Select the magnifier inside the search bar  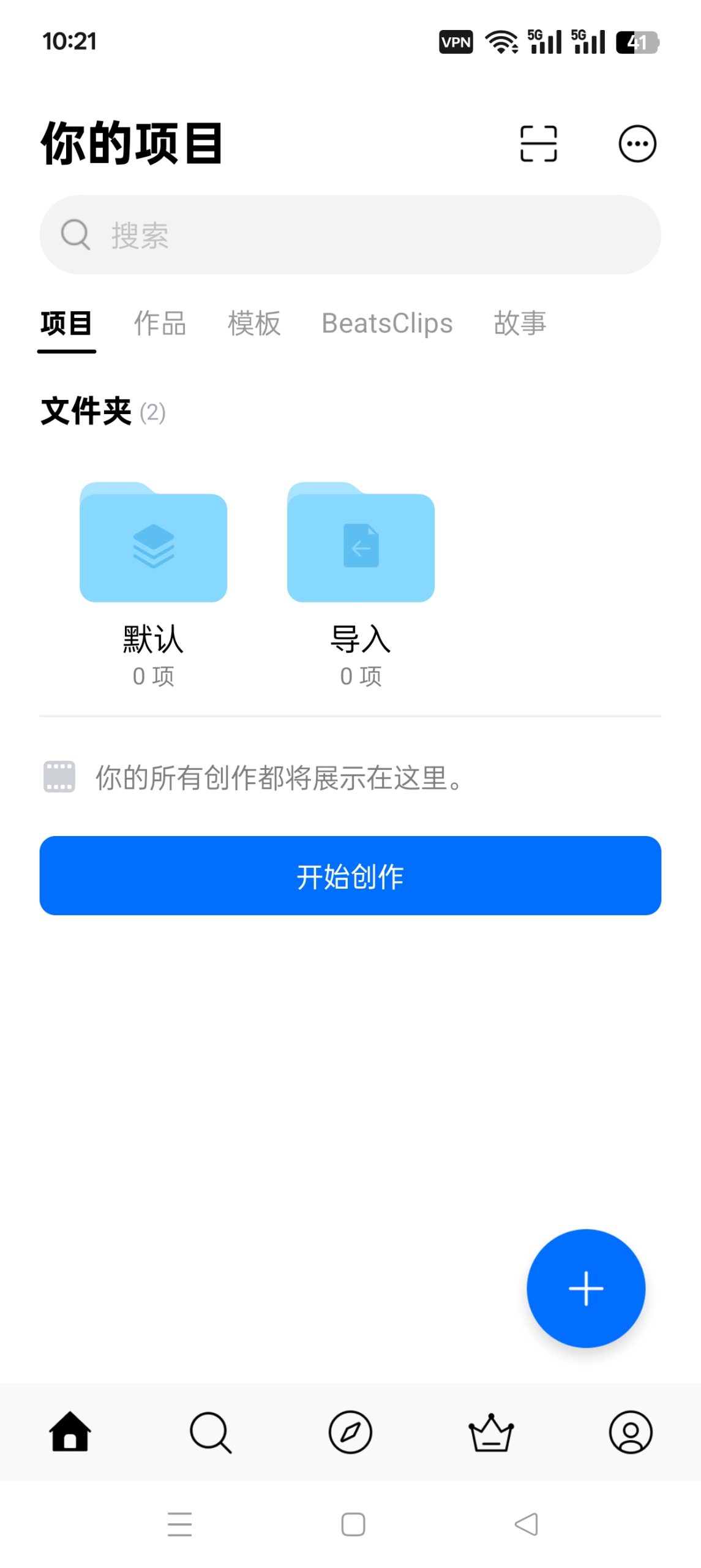coord(75,234)
